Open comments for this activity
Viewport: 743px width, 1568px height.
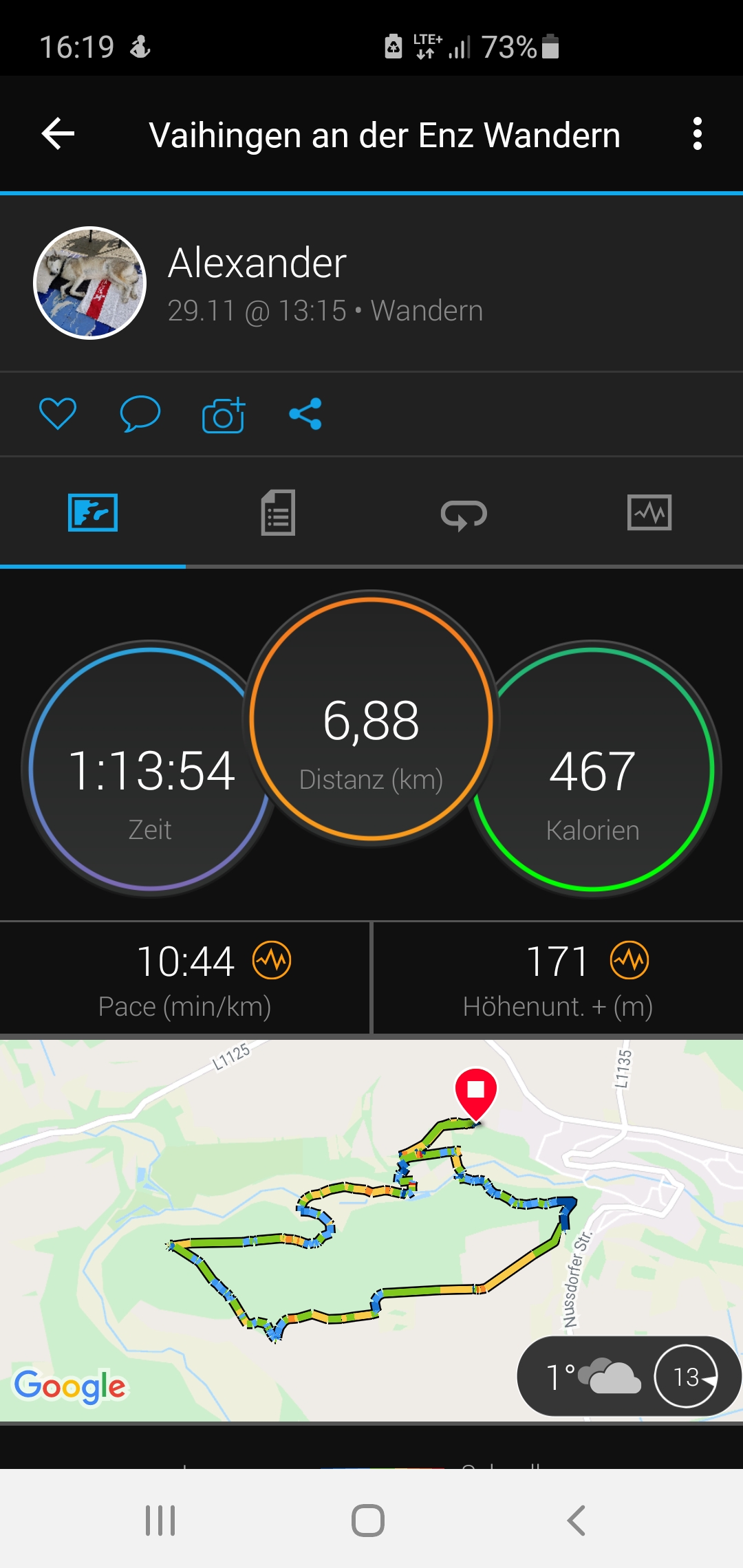pyautogui.click(x=140, y=414)
